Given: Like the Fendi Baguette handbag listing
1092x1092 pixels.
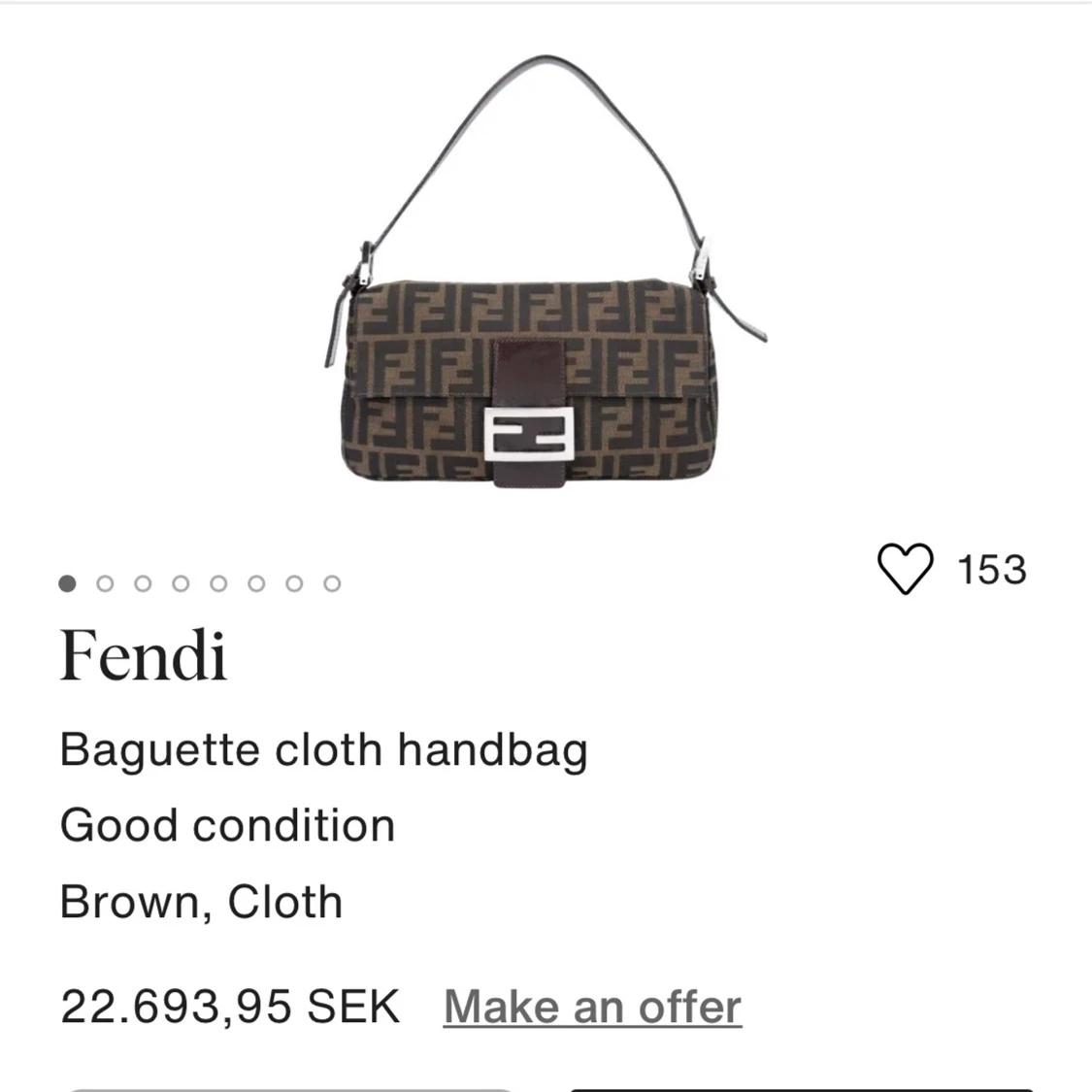Looking at the screenshot, I should (905, 569).
